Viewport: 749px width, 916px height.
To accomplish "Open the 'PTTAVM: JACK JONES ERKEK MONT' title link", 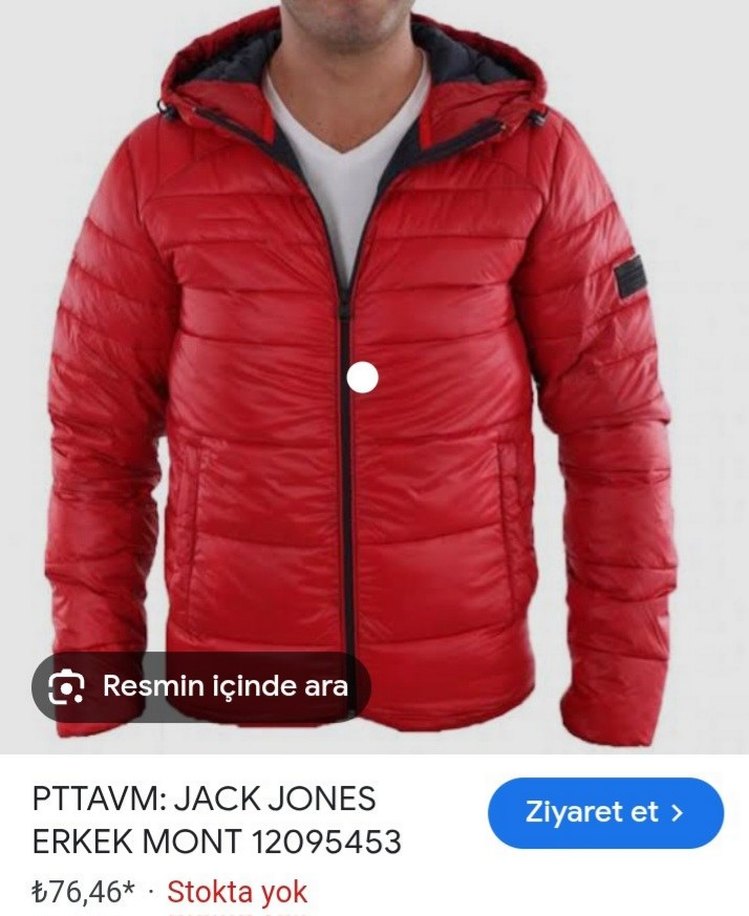I will point(217,820).
